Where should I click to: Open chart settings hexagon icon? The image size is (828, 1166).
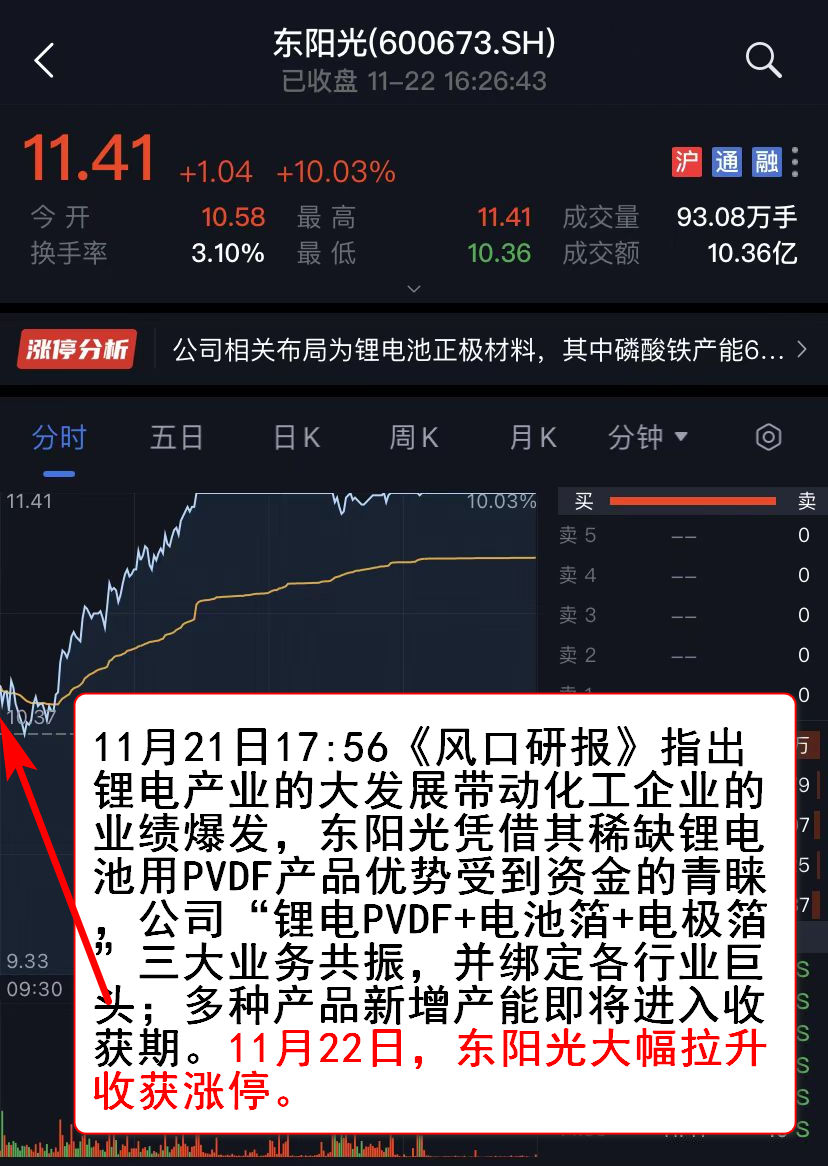768,437
